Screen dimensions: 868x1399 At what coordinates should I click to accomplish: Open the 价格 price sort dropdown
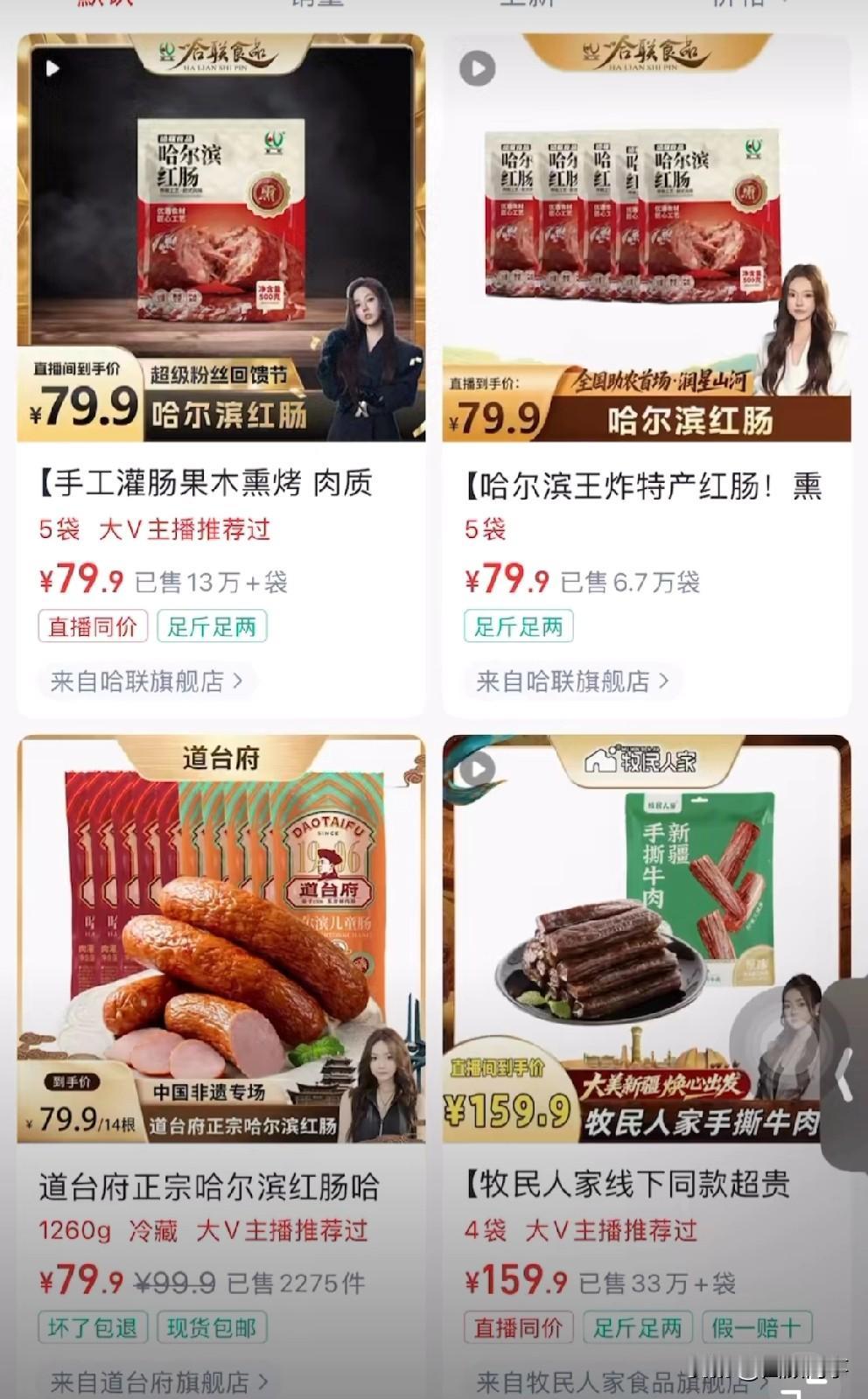(x=748, y=4)
